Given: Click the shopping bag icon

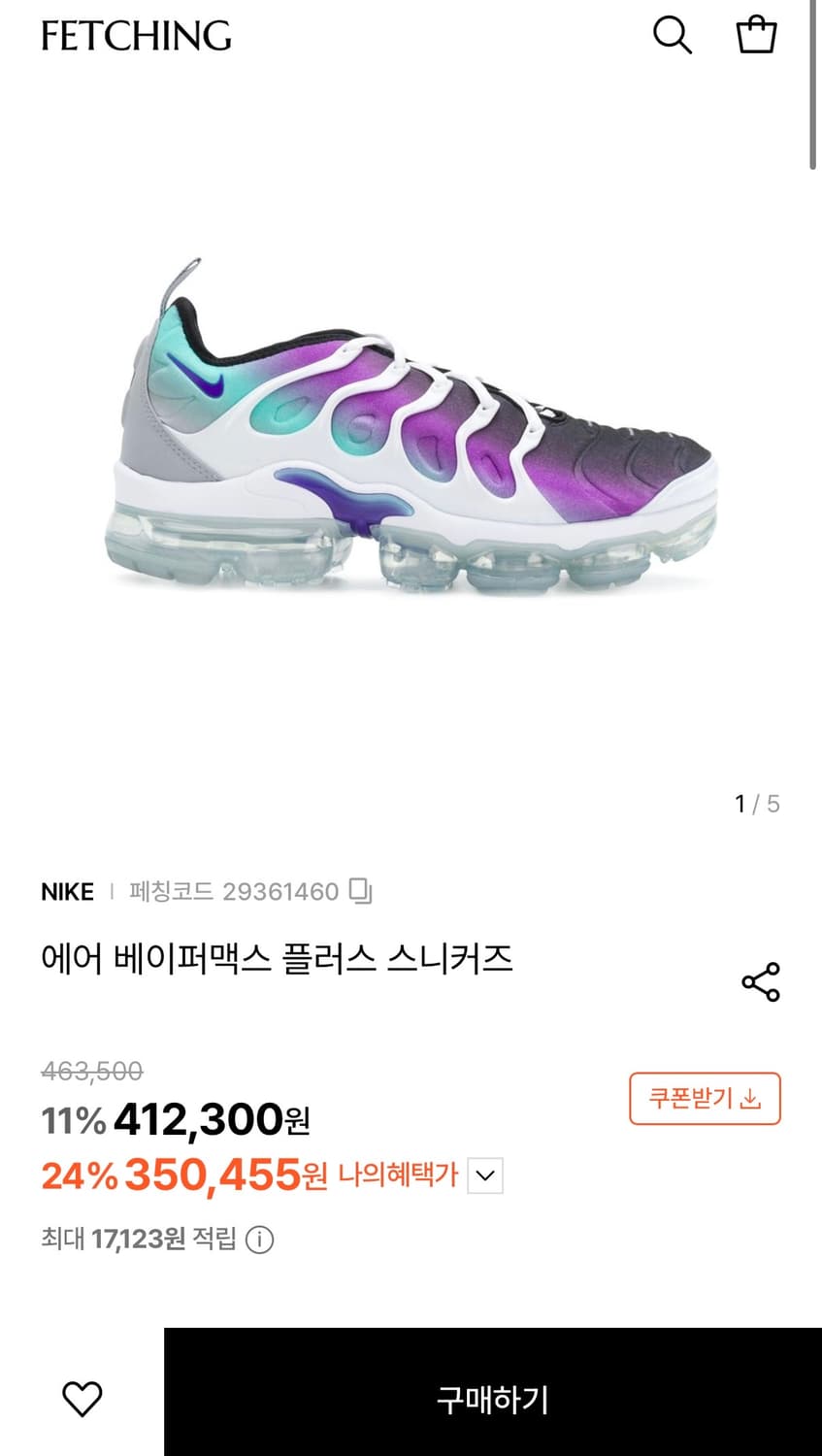Looking at the screenshot, I should tap(756, 37).
